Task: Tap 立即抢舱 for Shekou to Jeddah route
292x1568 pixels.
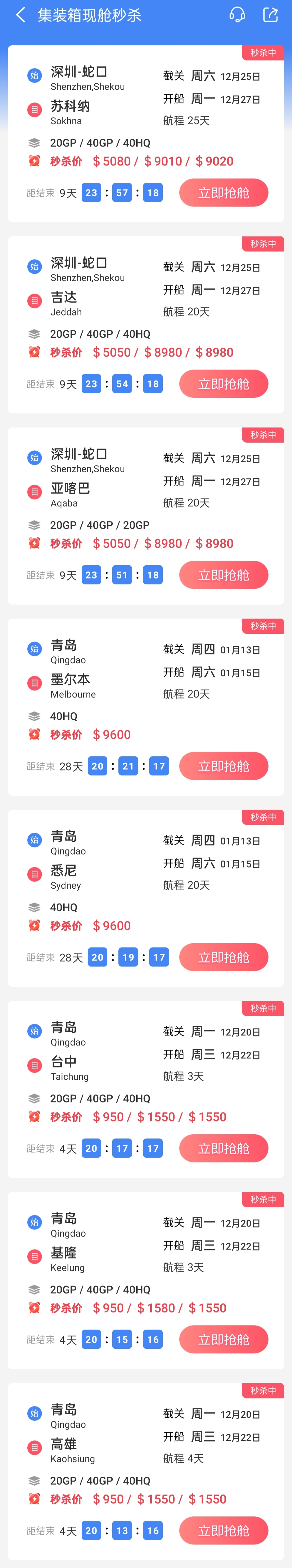Action: pyautogui.click(x=223, y=384)
